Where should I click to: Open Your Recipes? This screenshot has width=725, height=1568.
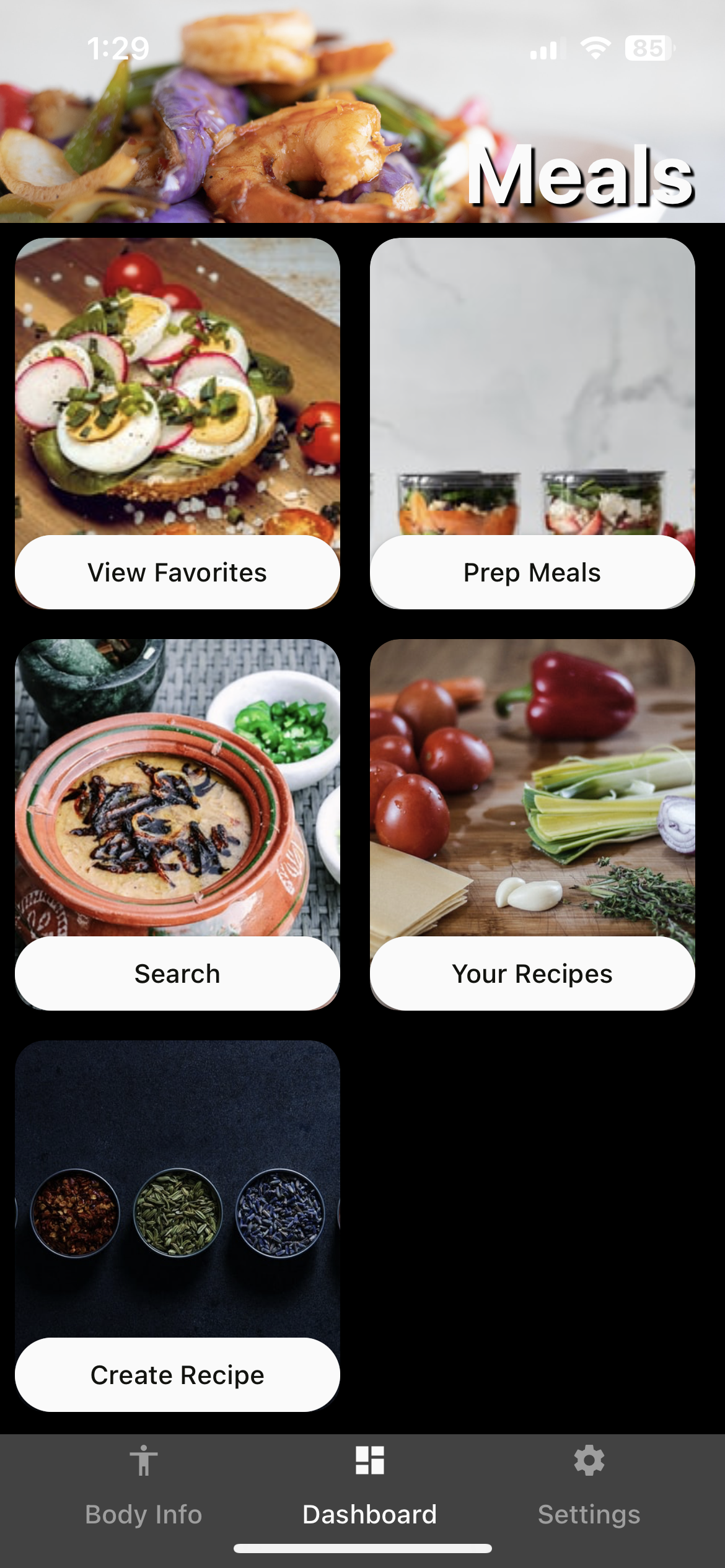[532, 972]
